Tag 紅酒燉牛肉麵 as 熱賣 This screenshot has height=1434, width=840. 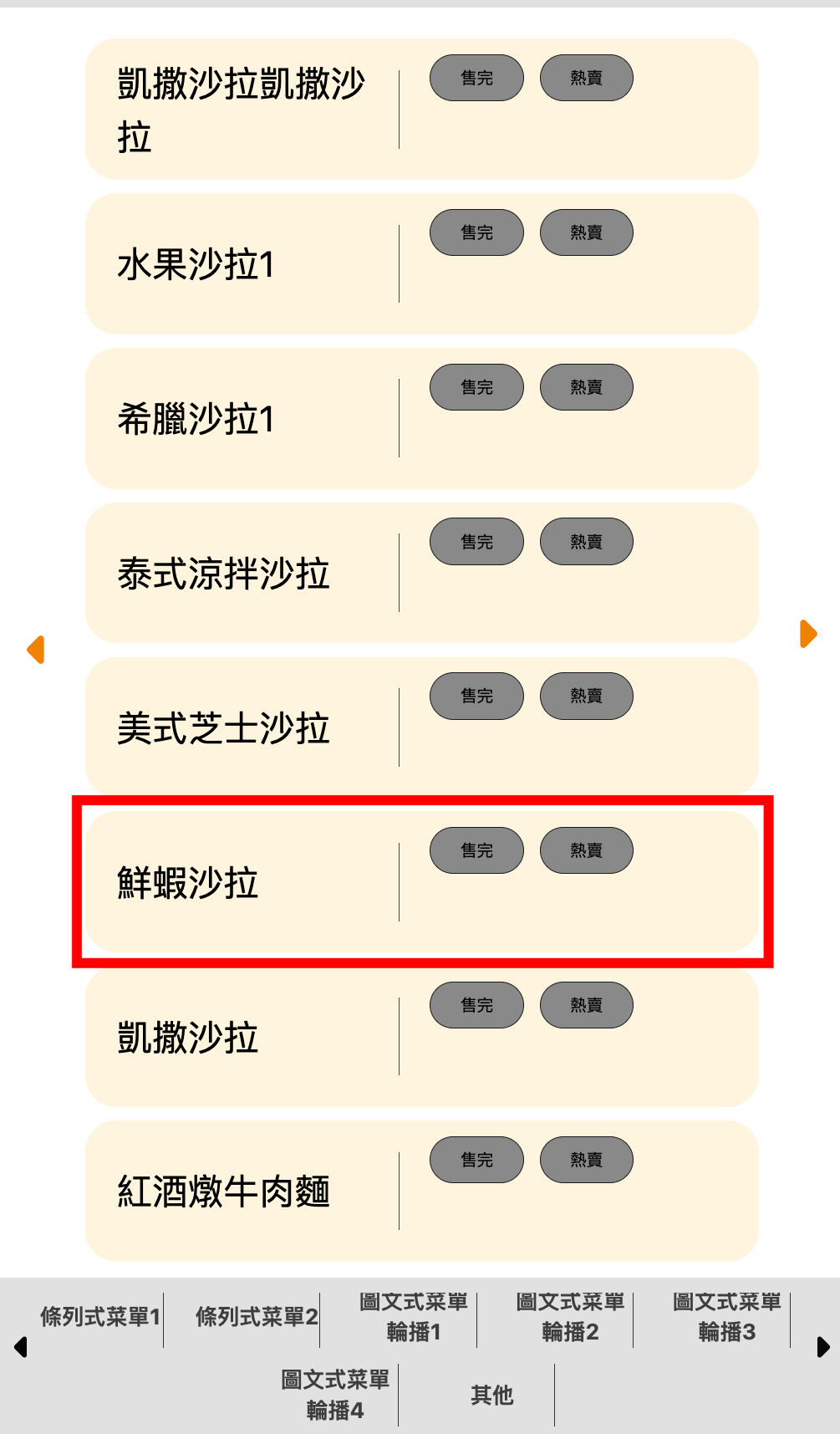[586, 1160]
